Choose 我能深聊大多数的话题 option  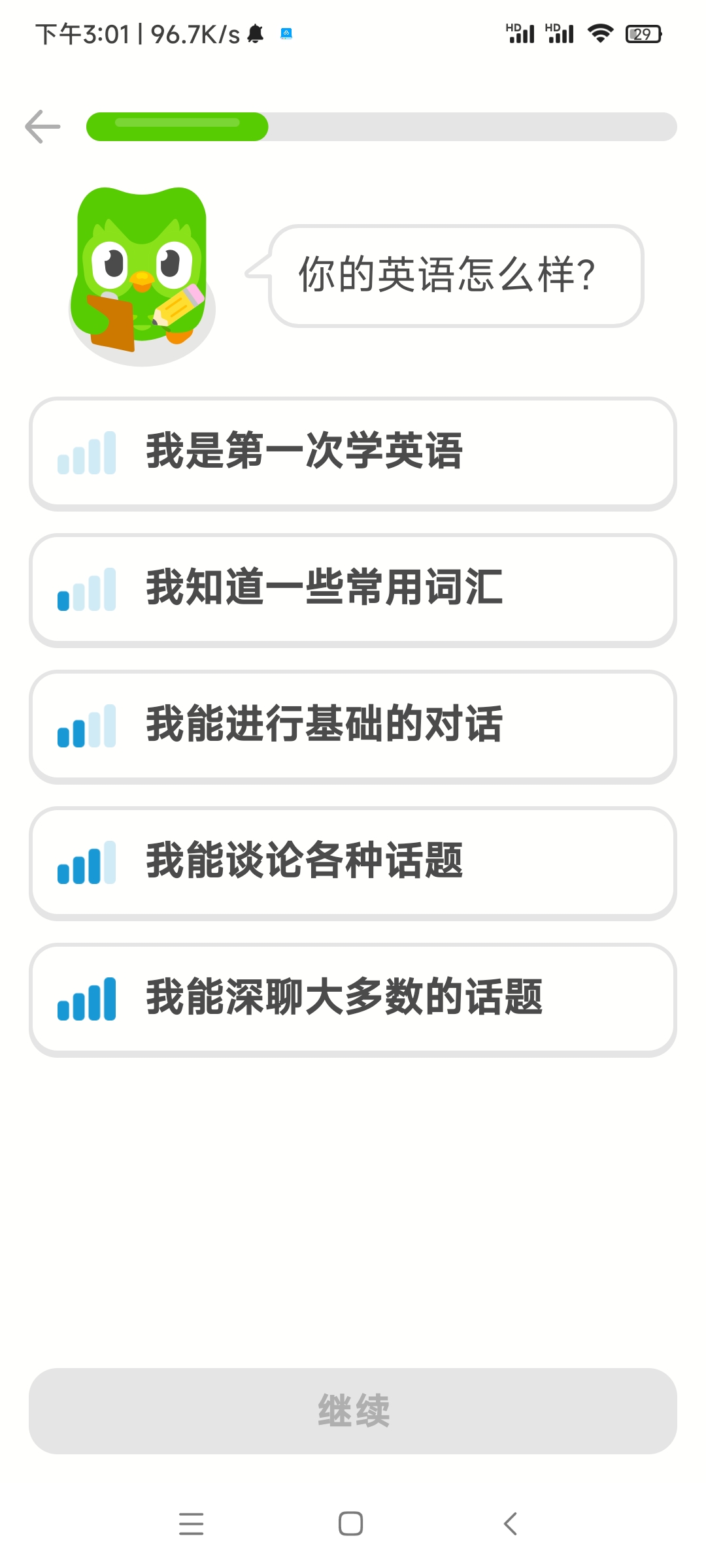tap(353, 999)
